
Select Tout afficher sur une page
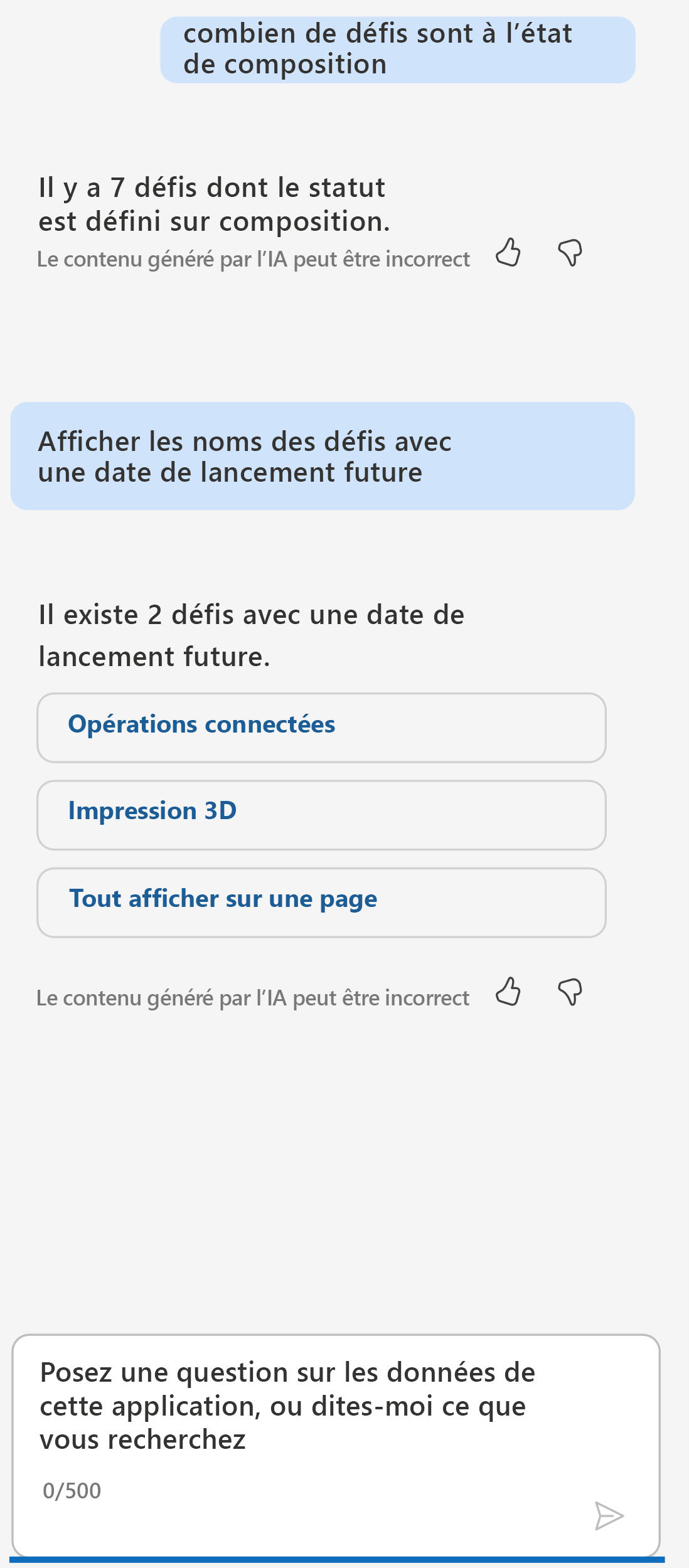(321, 903)
